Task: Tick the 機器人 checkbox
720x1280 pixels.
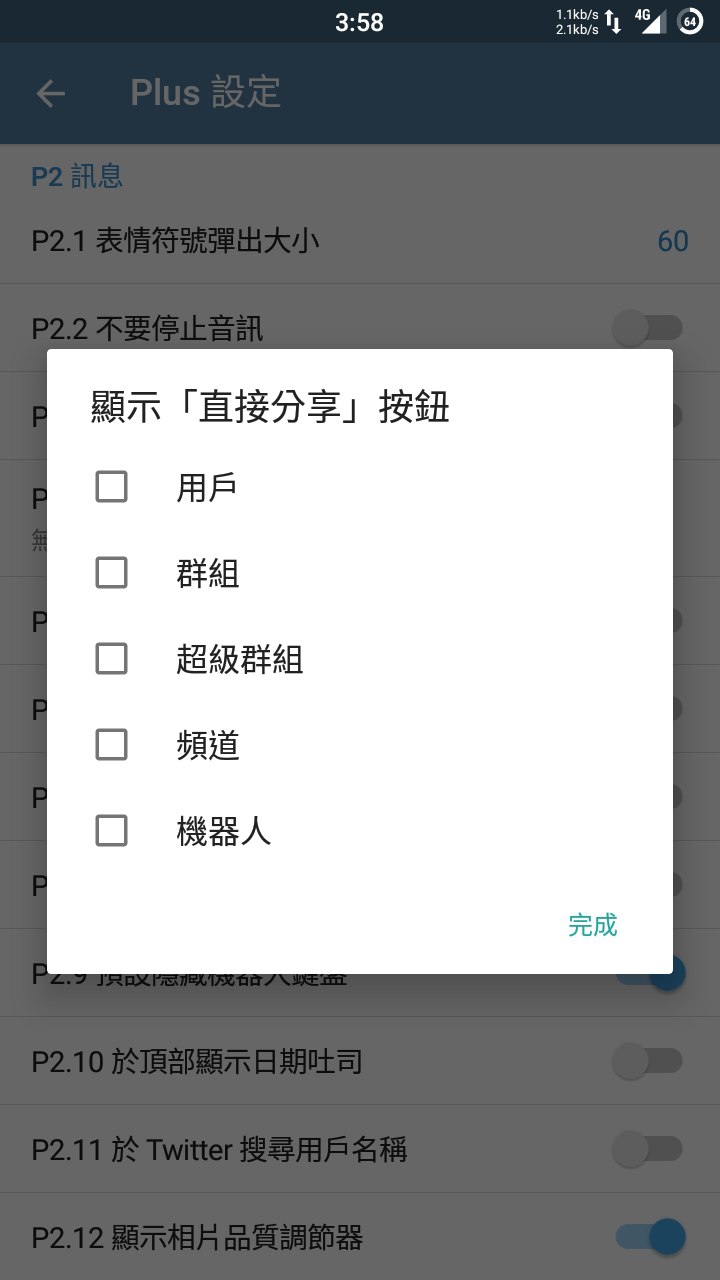Action: (x=111, y=831)
